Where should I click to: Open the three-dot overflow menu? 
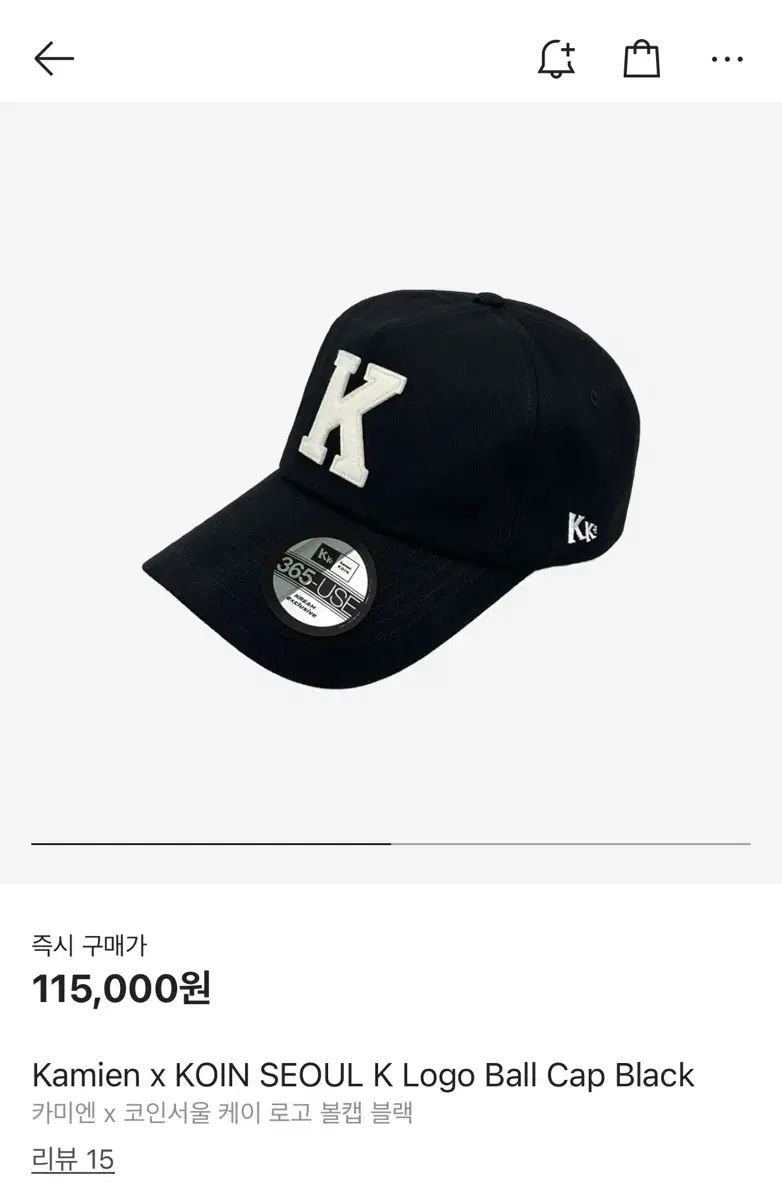tap(727, 59)
